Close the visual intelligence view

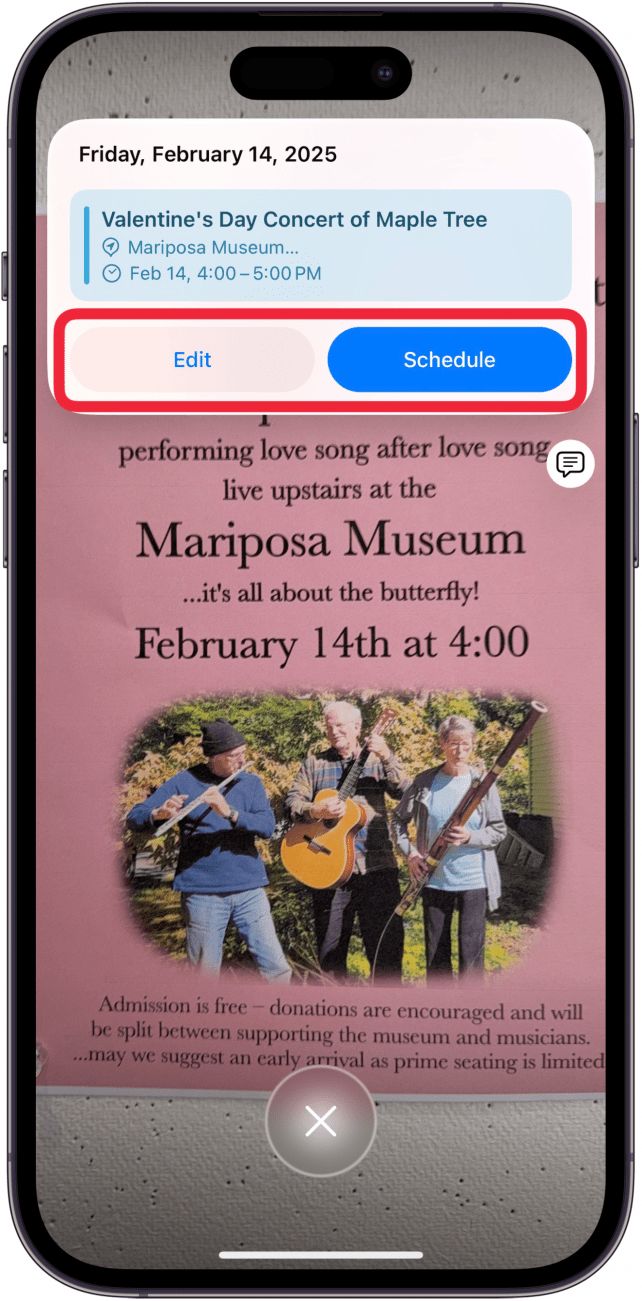coord(320,1122)
